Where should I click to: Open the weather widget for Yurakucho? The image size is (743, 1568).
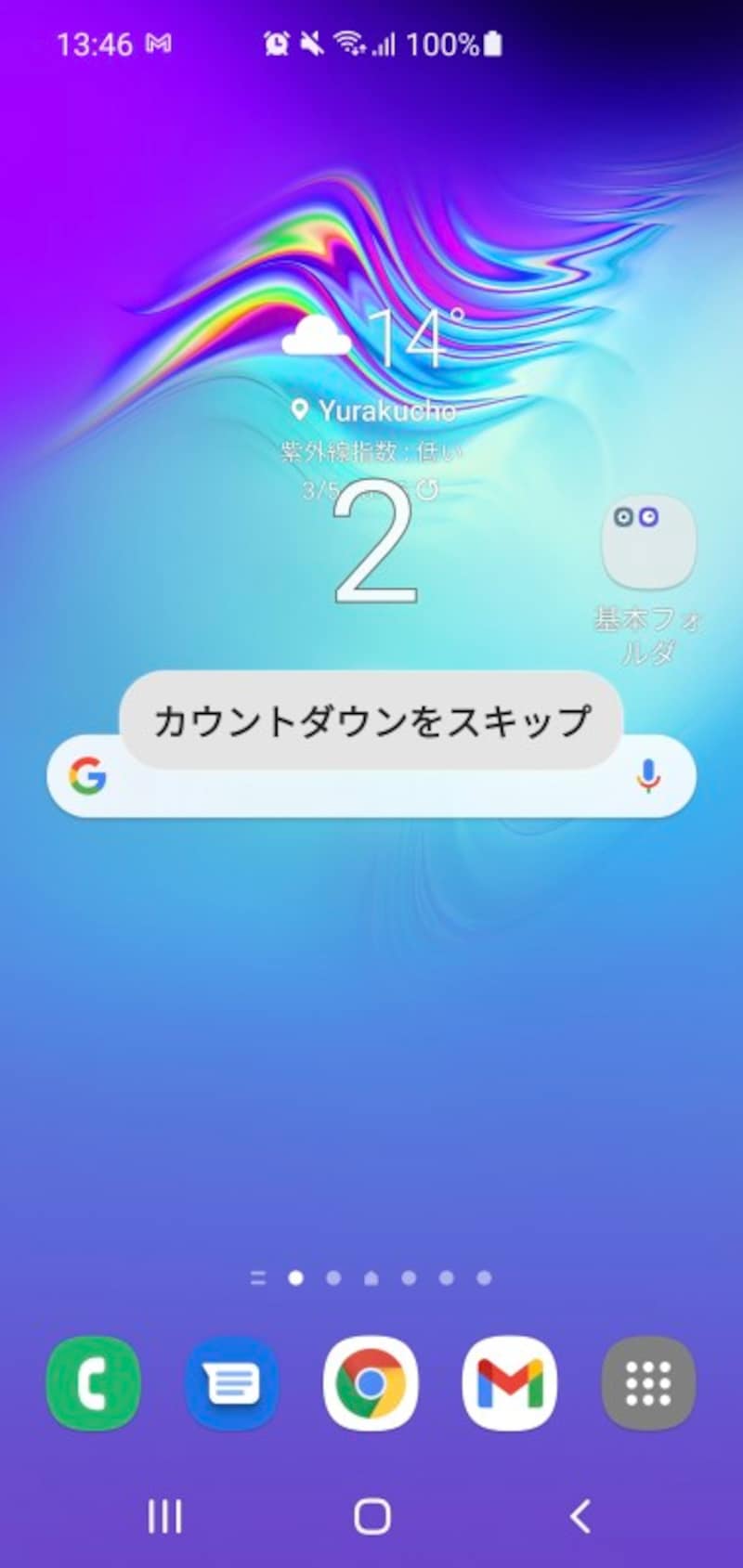pyautogui.click(x=371, y=371)
